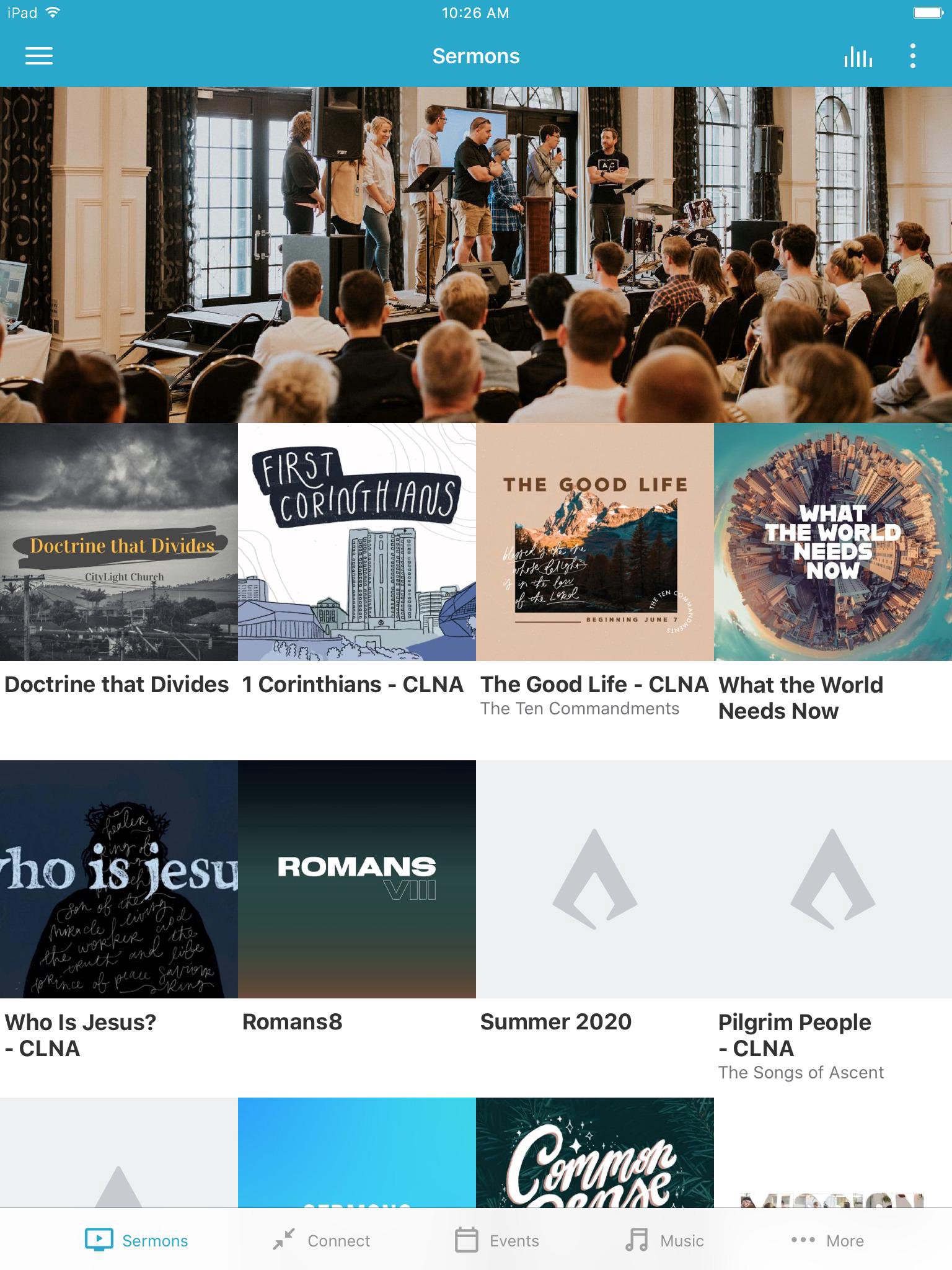
Task: Open the hamburger drawer menu
Action: (x=38, y=56)
